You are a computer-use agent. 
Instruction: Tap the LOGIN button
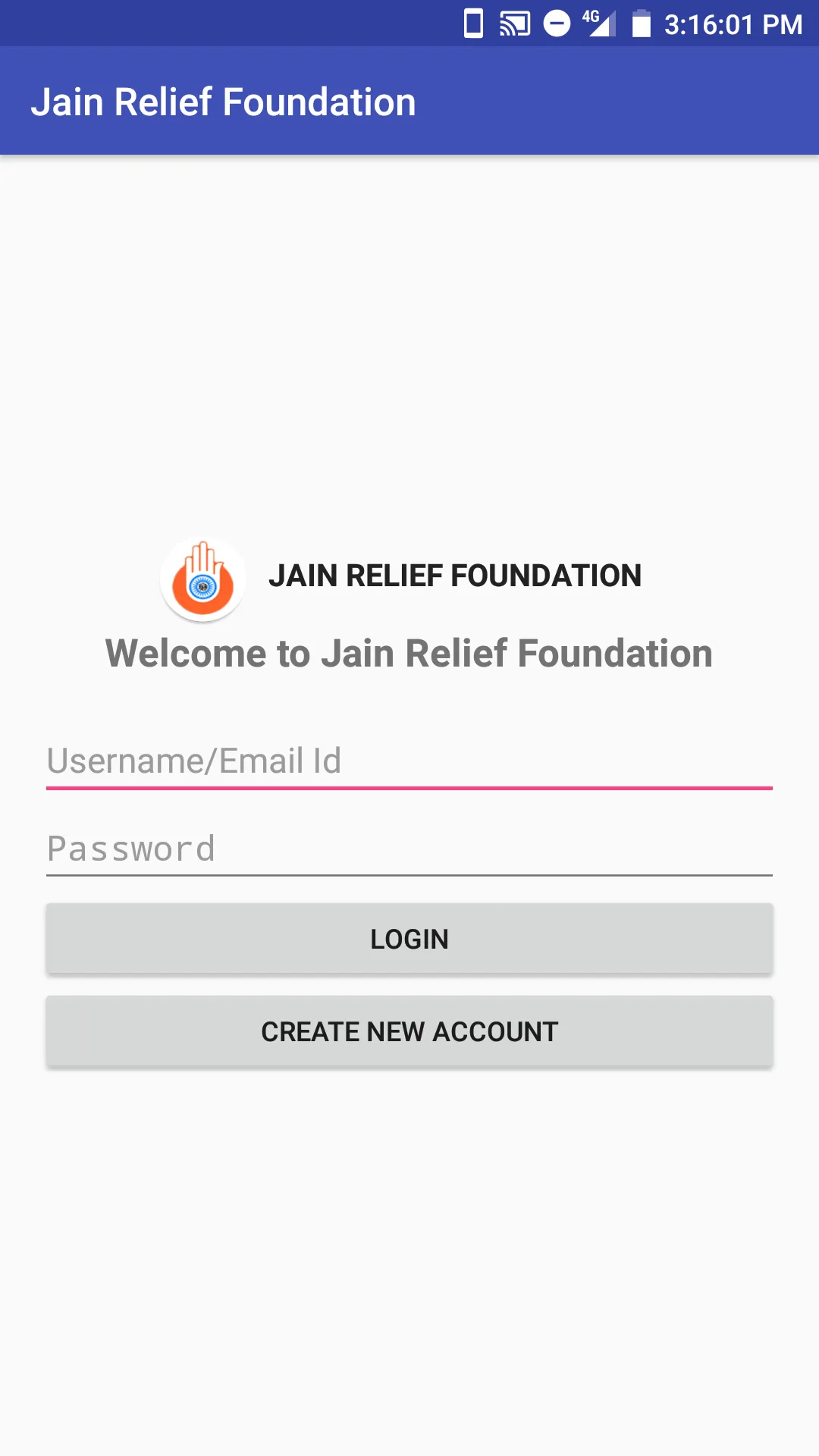point(409,938)
